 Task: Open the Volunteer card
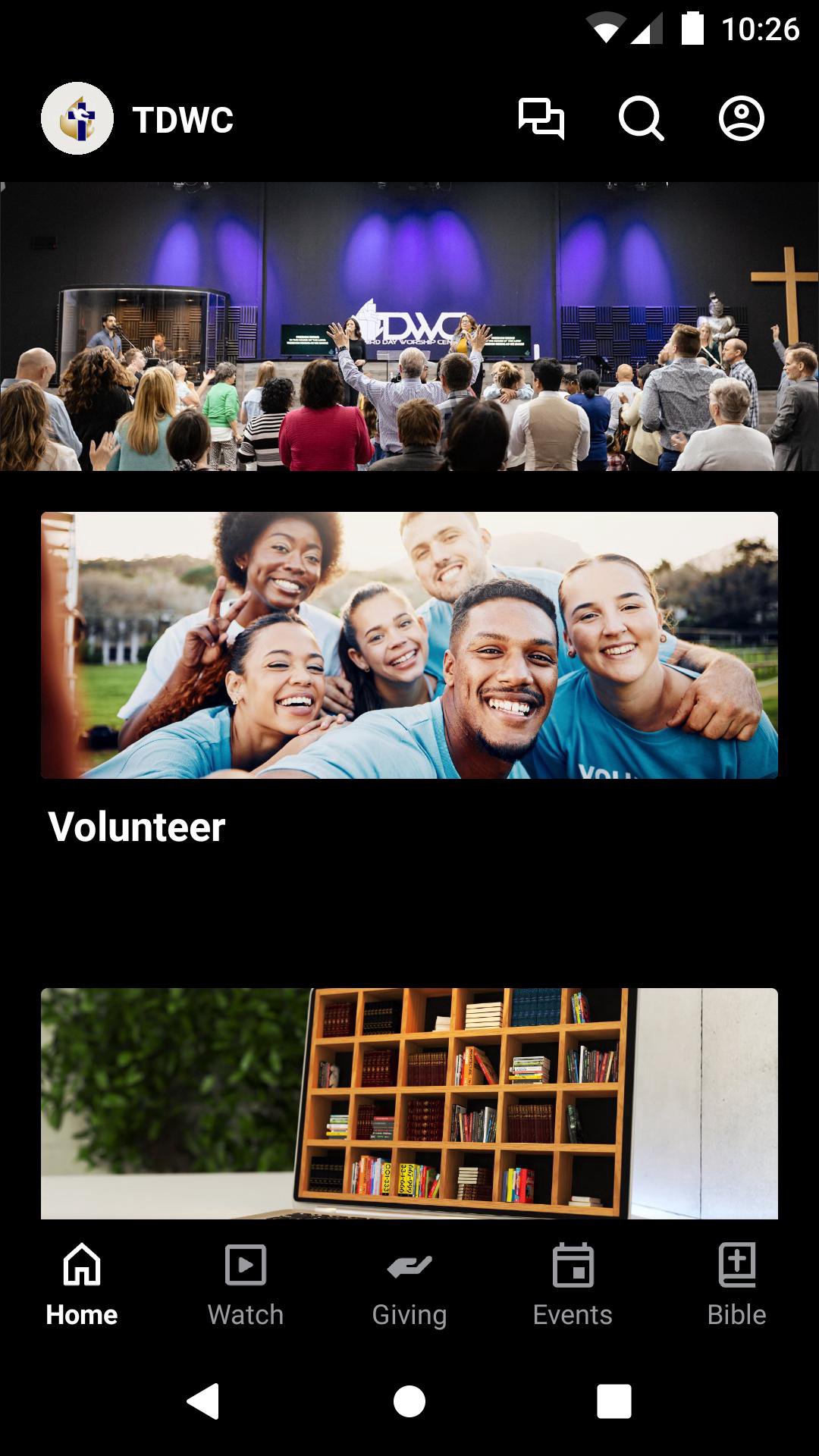coord(409,645)
